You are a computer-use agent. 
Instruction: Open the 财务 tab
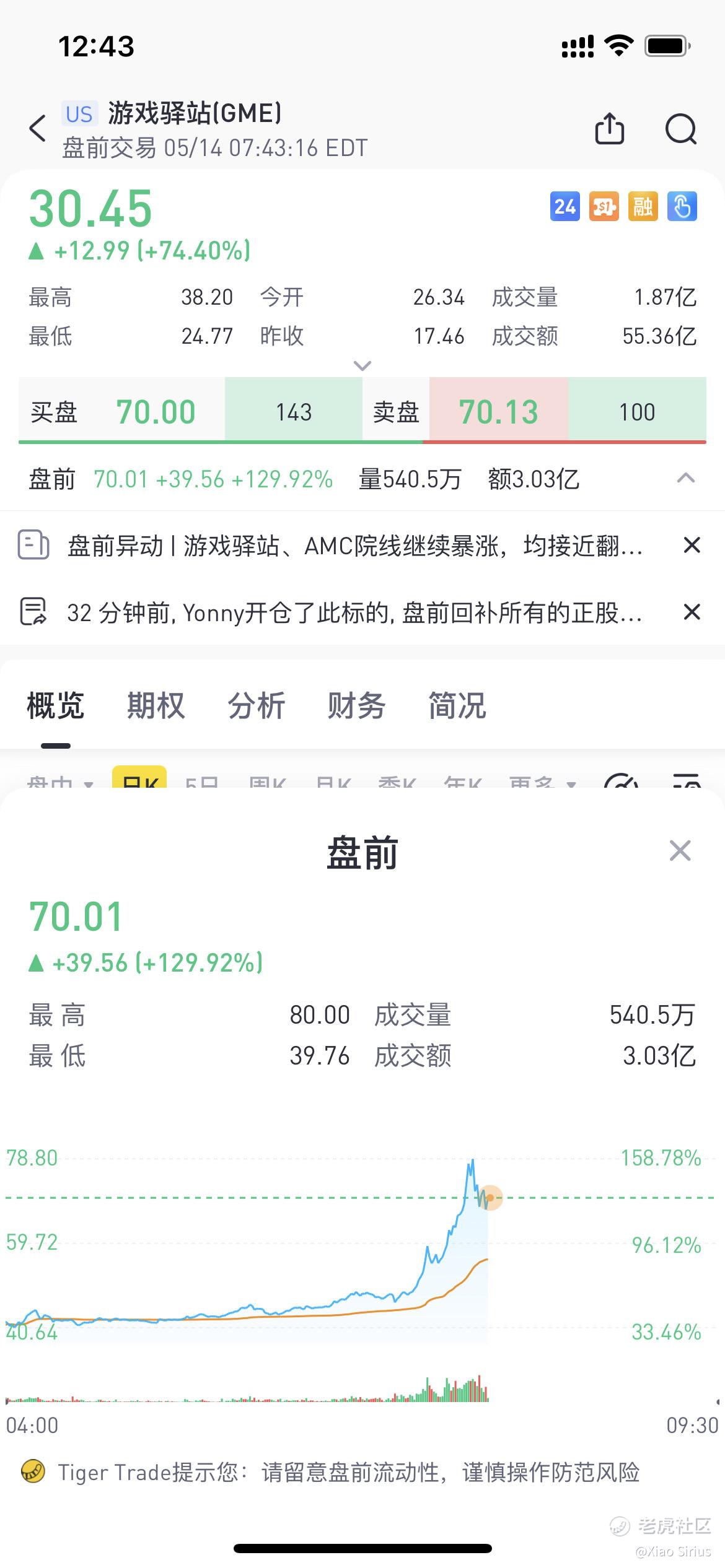point(356,706)
